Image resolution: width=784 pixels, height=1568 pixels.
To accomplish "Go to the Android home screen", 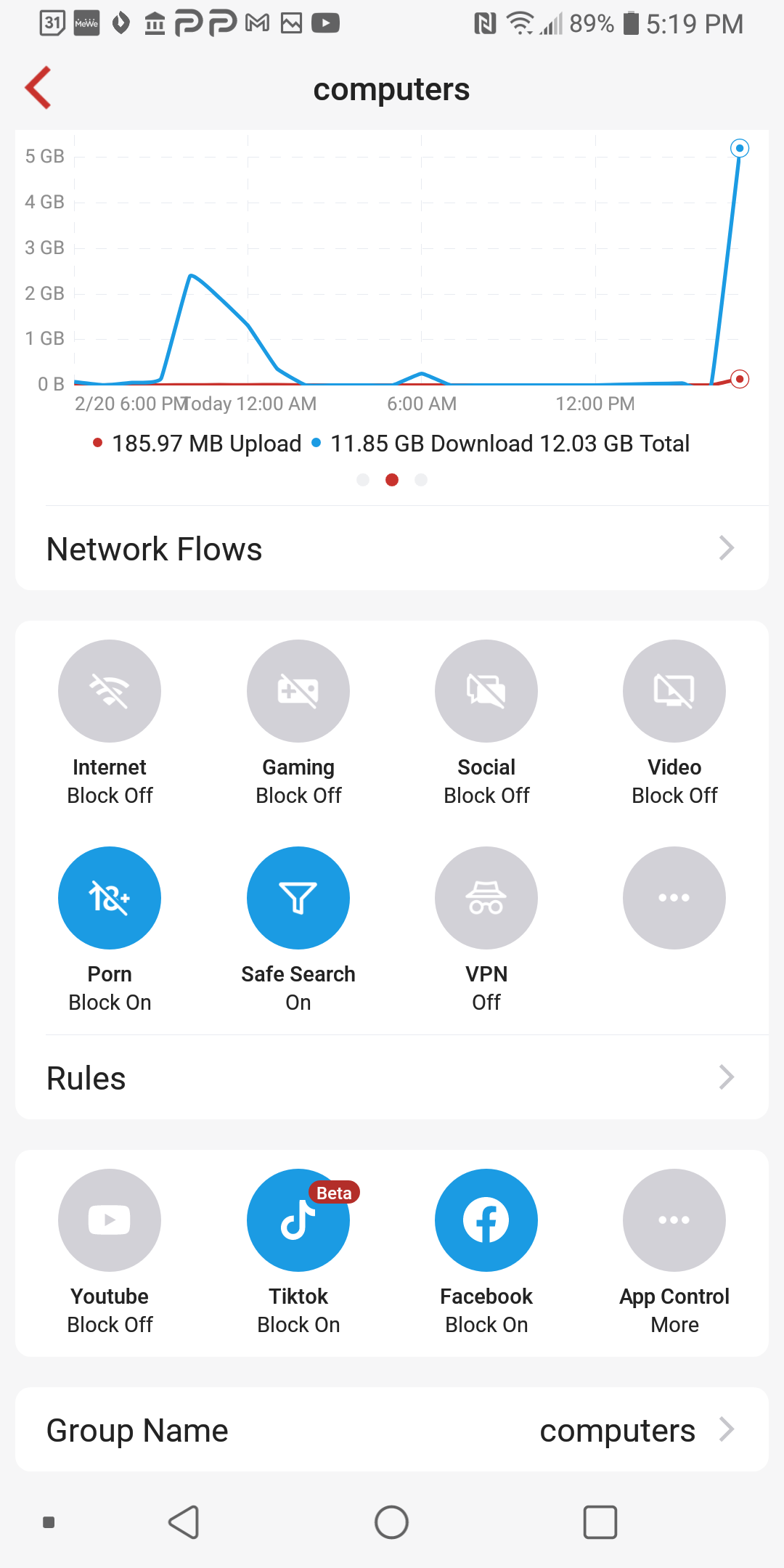I will tap(392, 1522).
